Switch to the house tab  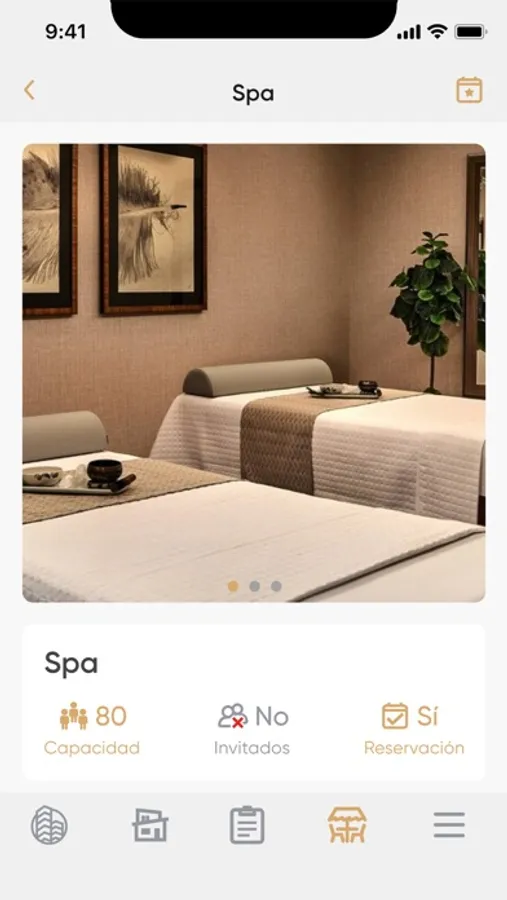[150, 825]
